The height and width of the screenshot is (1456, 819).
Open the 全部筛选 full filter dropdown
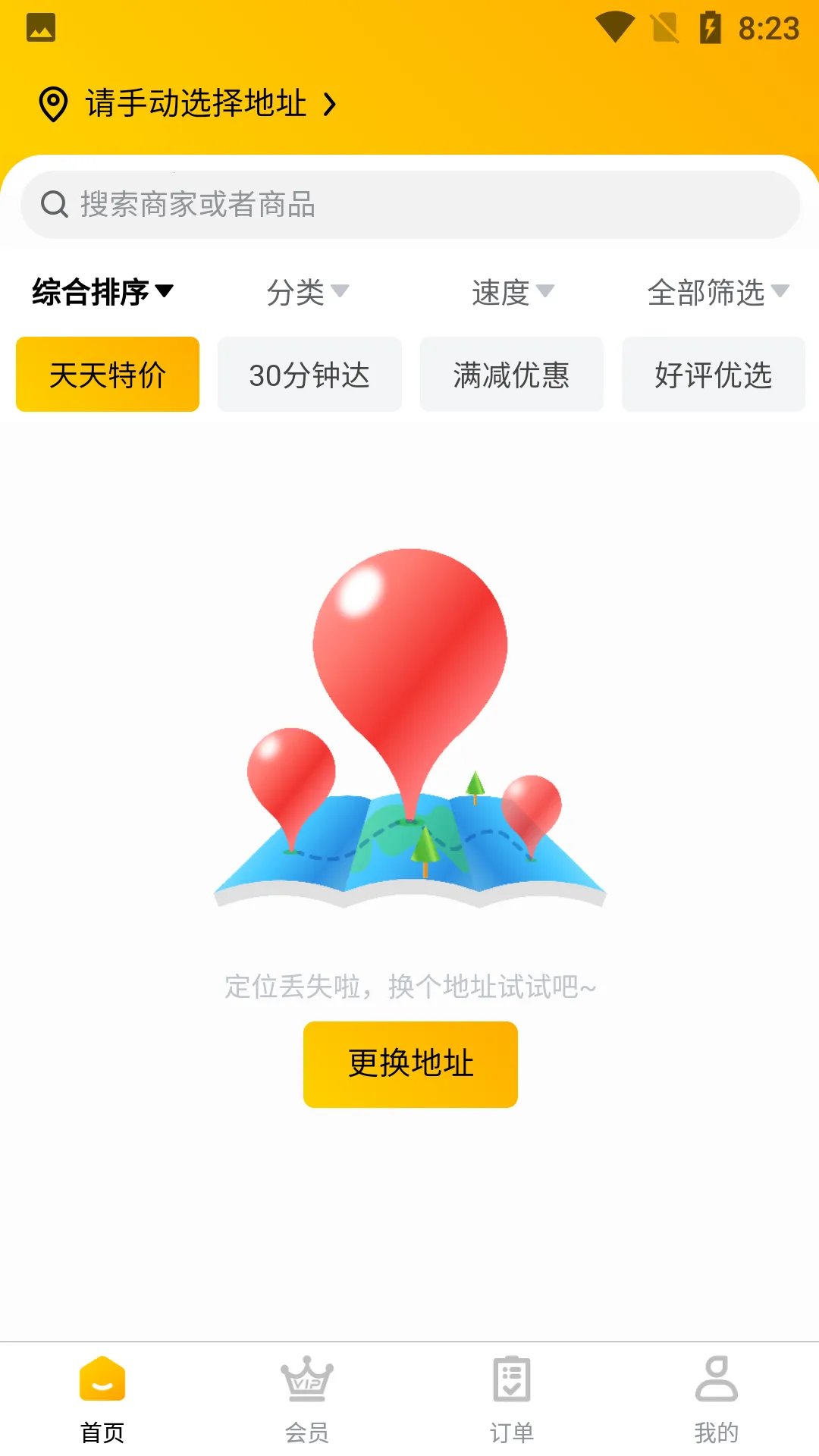(717, 291)
